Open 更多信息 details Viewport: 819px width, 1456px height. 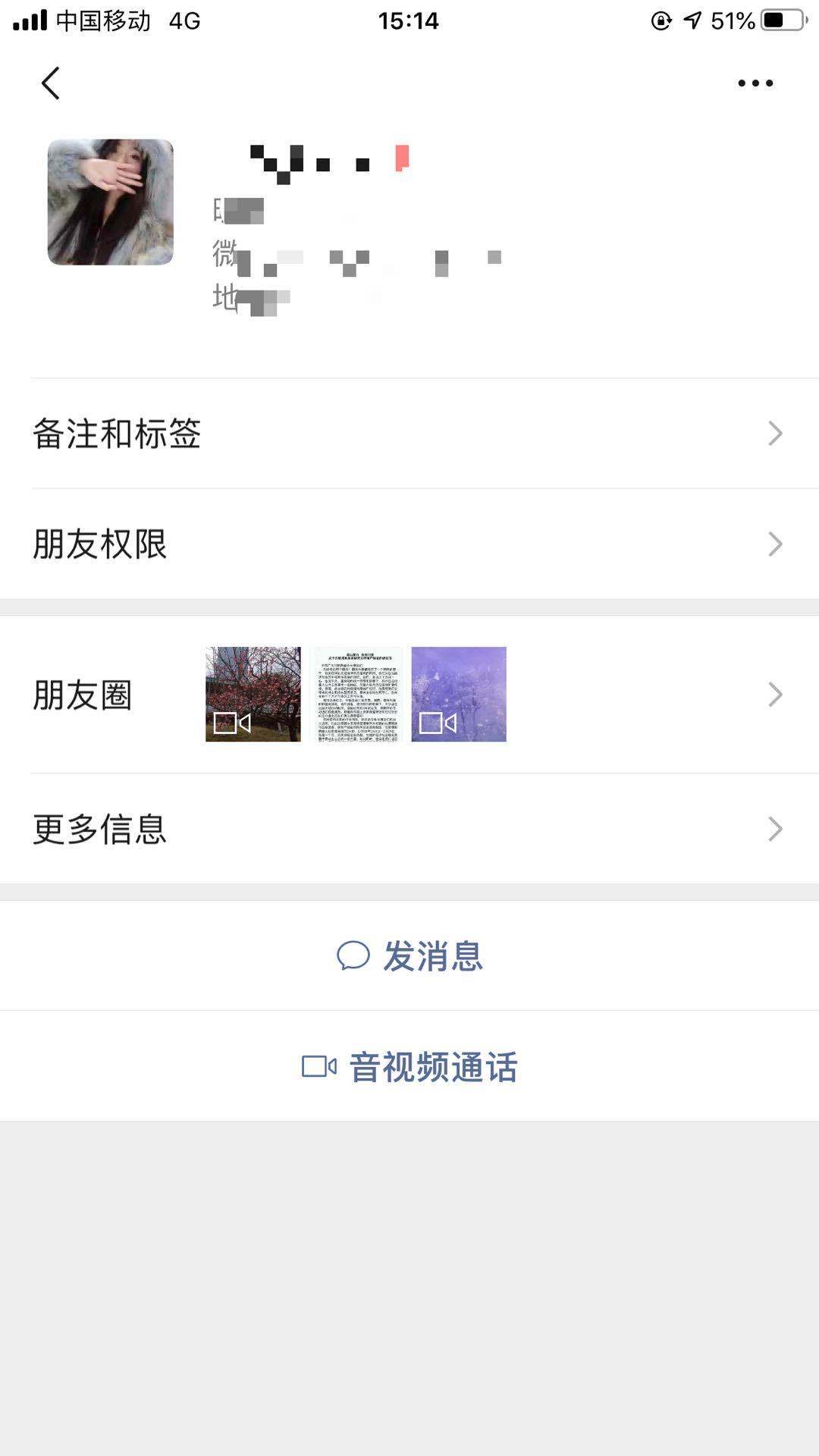[x=409, y=829]
